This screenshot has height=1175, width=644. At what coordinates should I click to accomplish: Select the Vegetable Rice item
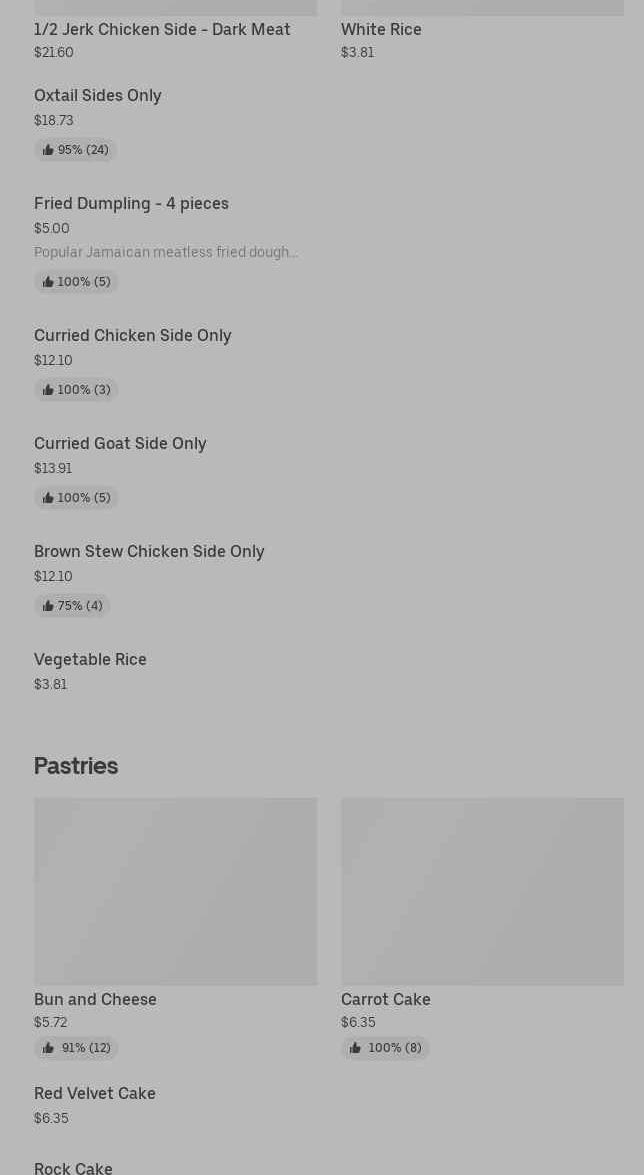click(90, 660)
